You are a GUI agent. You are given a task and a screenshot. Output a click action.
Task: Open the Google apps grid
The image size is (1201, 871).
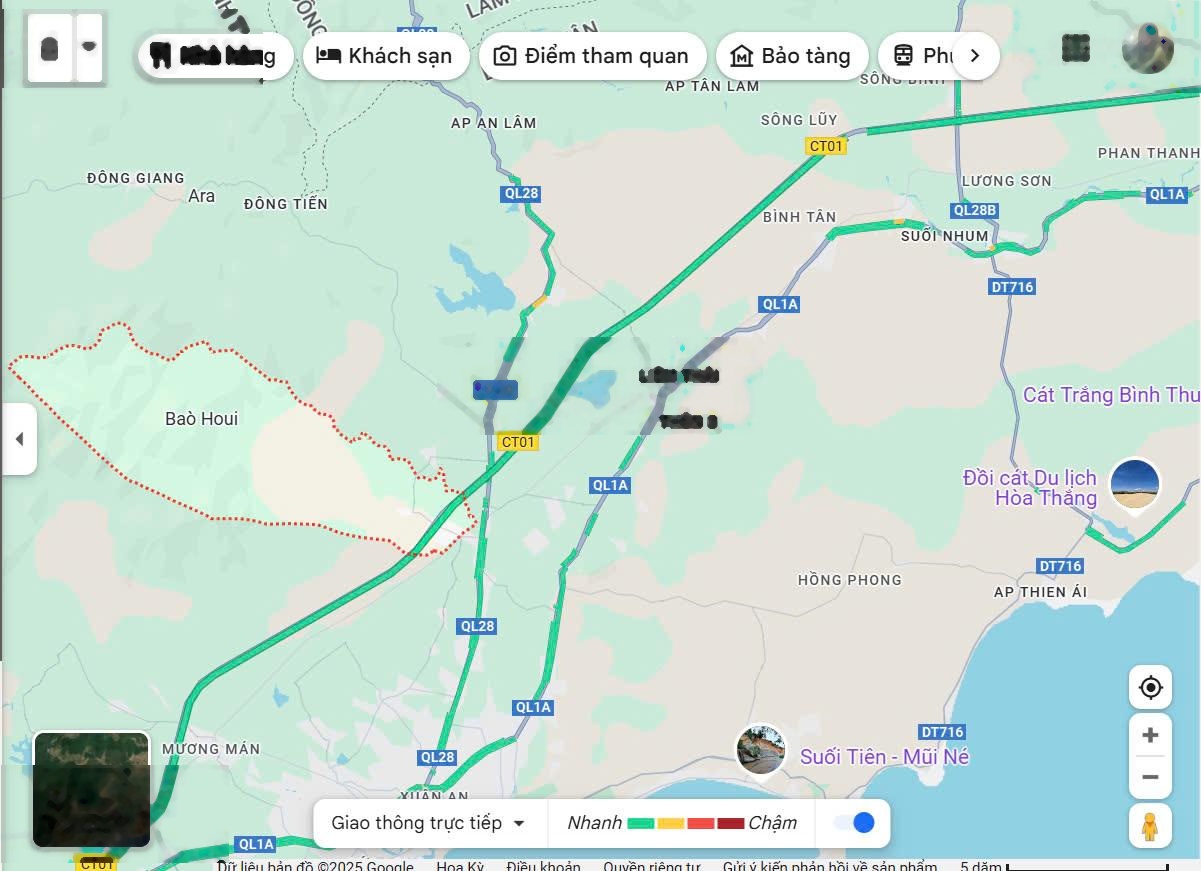[1076, 48]
